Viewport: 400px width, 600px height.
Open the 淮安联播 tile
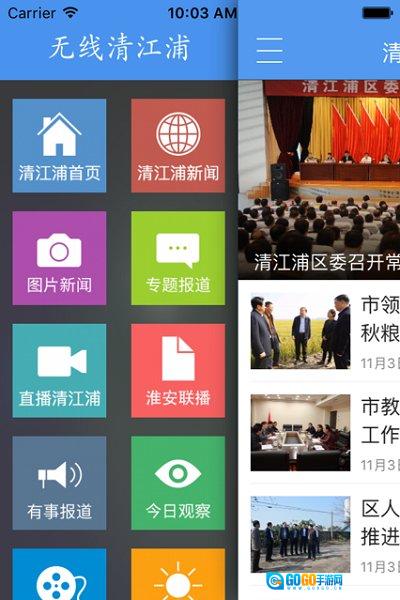click(x=178, y=370)
